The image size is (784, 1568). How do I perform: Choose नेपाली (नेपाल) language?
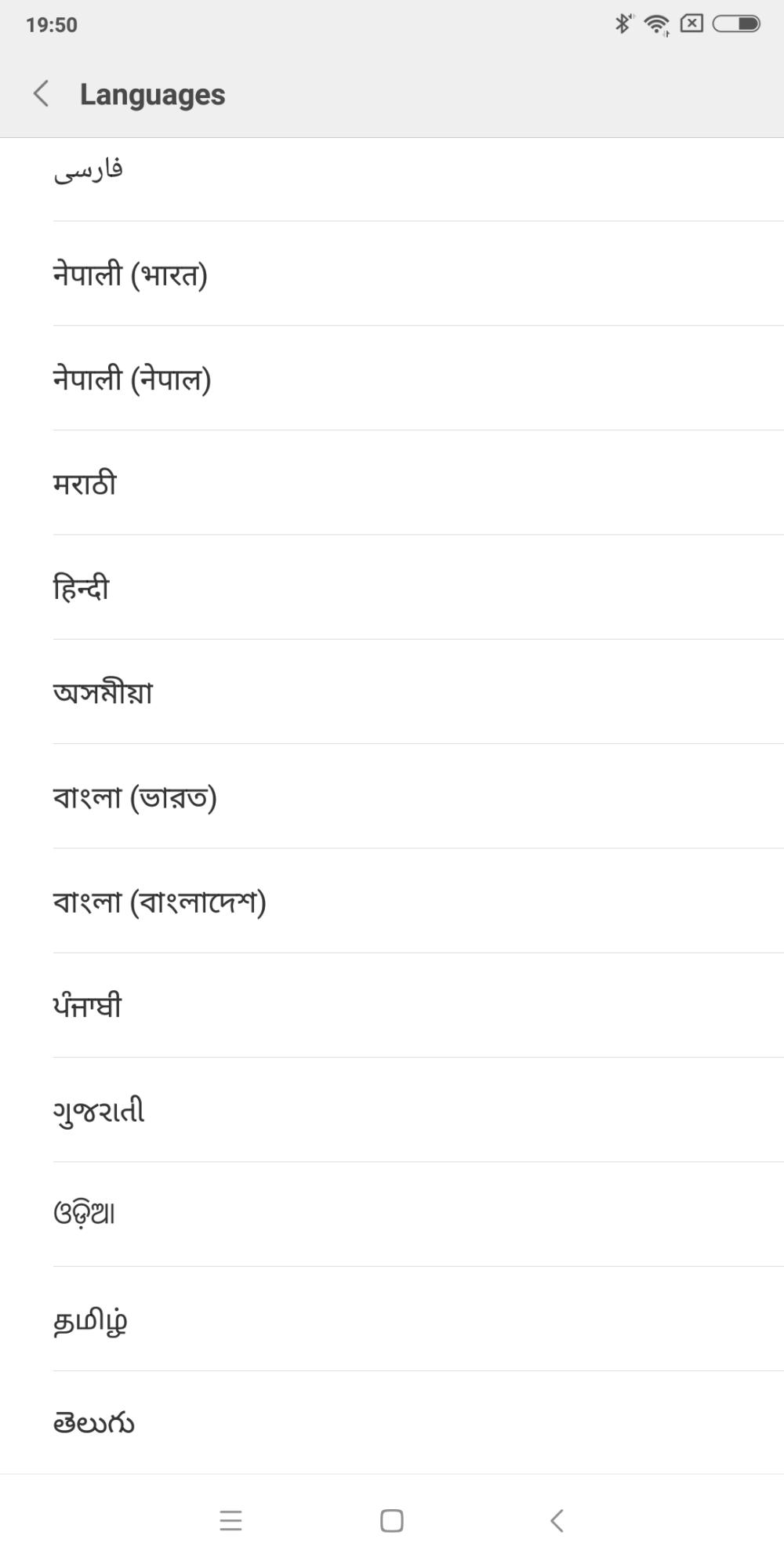pyautogui.click(x=392, y=378)
